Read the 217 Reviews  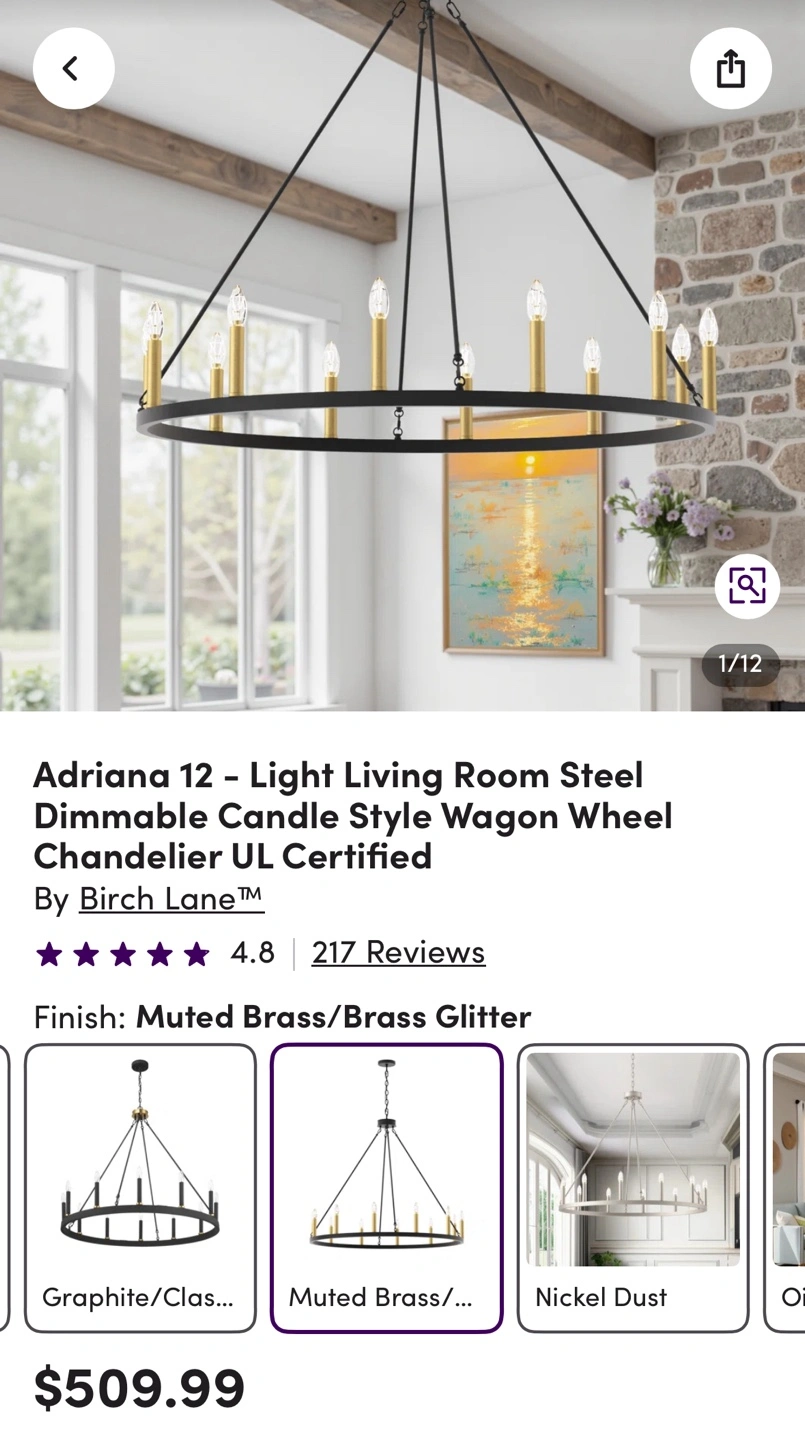398,951
